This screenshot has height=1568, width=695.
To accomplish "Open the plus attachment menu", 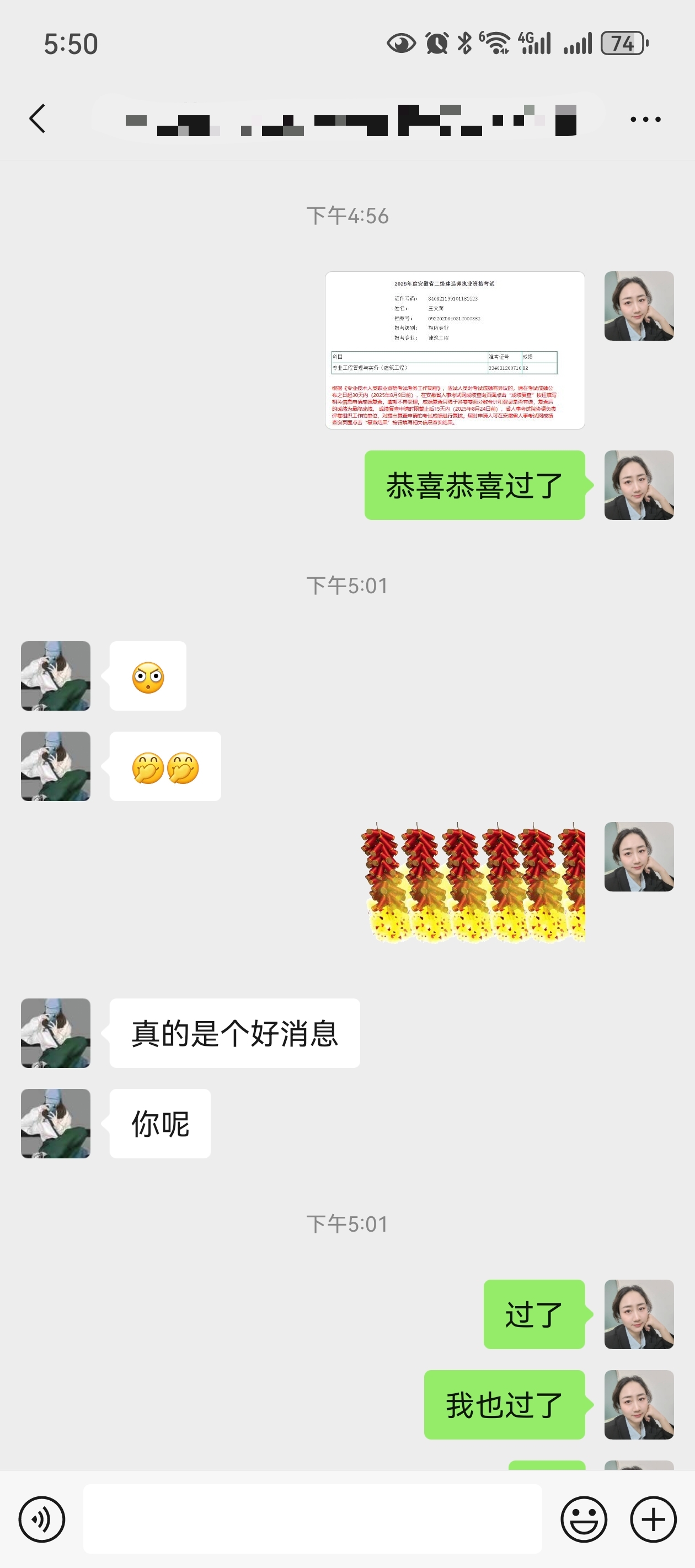I will click(x=653, y=1519).
